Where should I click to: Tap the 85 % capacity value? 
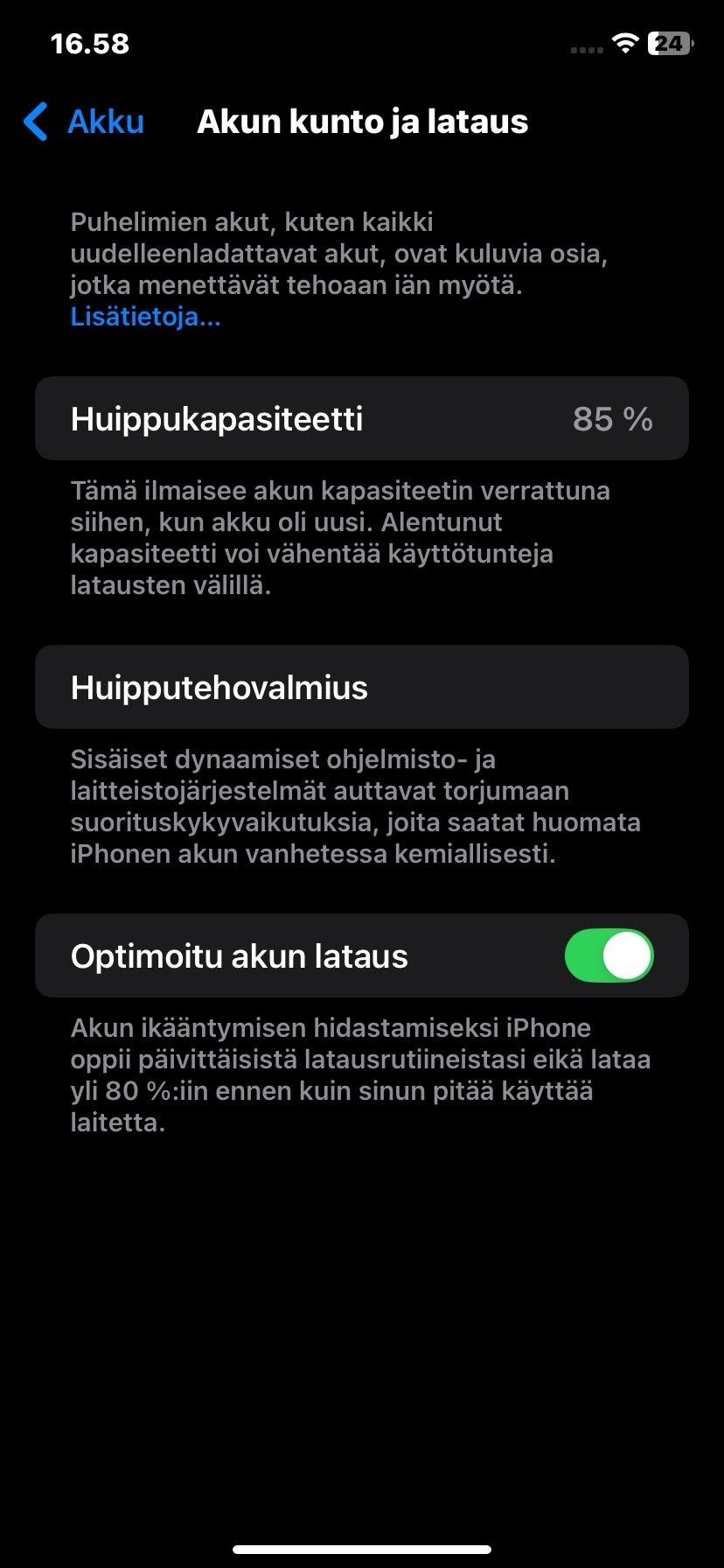613,418
